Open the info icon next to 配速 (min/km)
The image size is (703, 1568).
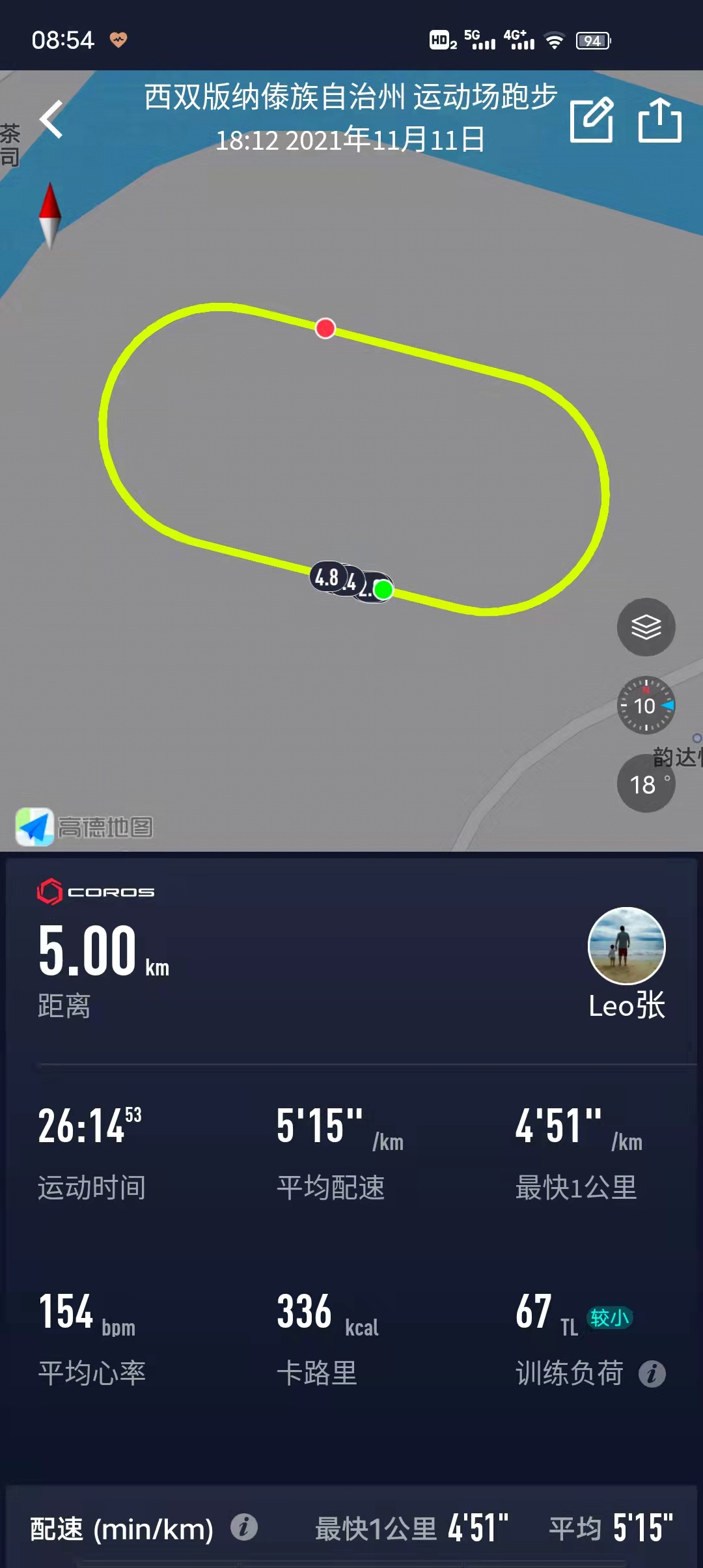tap(244, 1527)
